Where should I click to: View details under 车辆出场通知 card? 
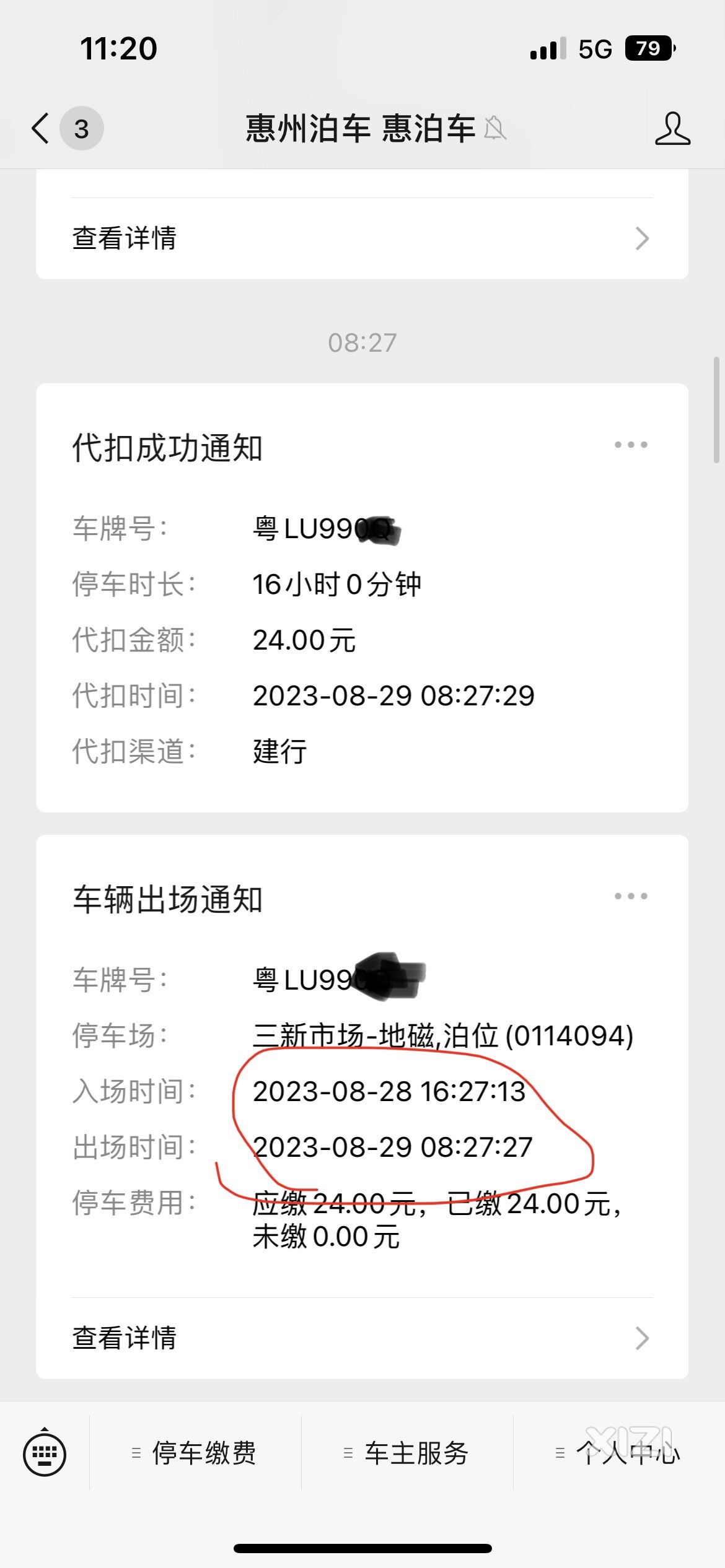coord(362,1338)
